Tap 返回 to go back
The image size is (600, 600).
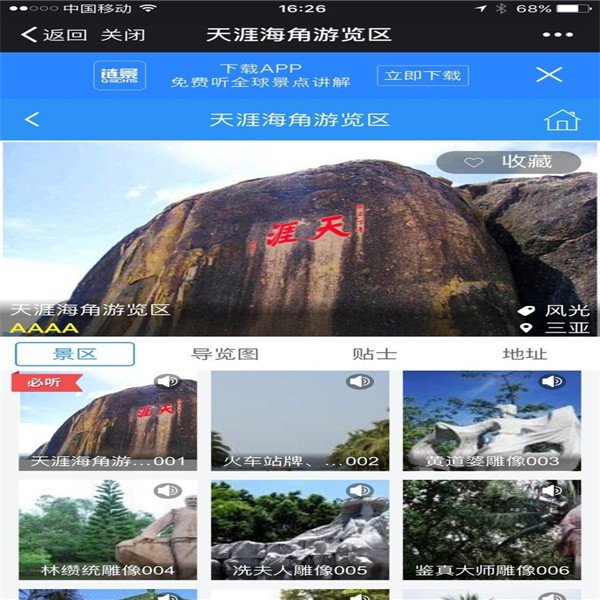(x=54, y=35)
